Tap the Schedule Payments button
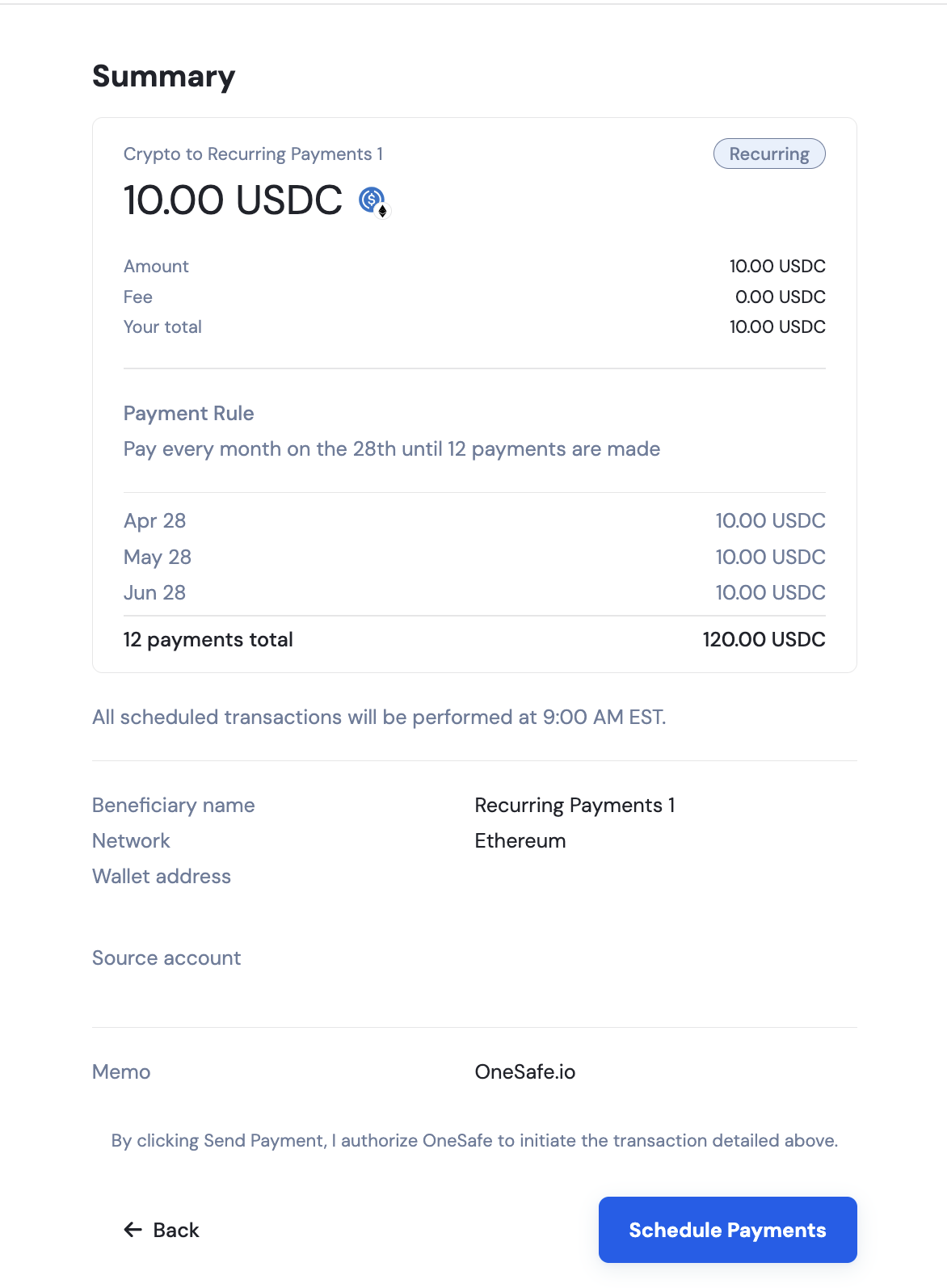Image resolution: width=947 pixels, height=1288 pixels. click(x=727, y=1230)
